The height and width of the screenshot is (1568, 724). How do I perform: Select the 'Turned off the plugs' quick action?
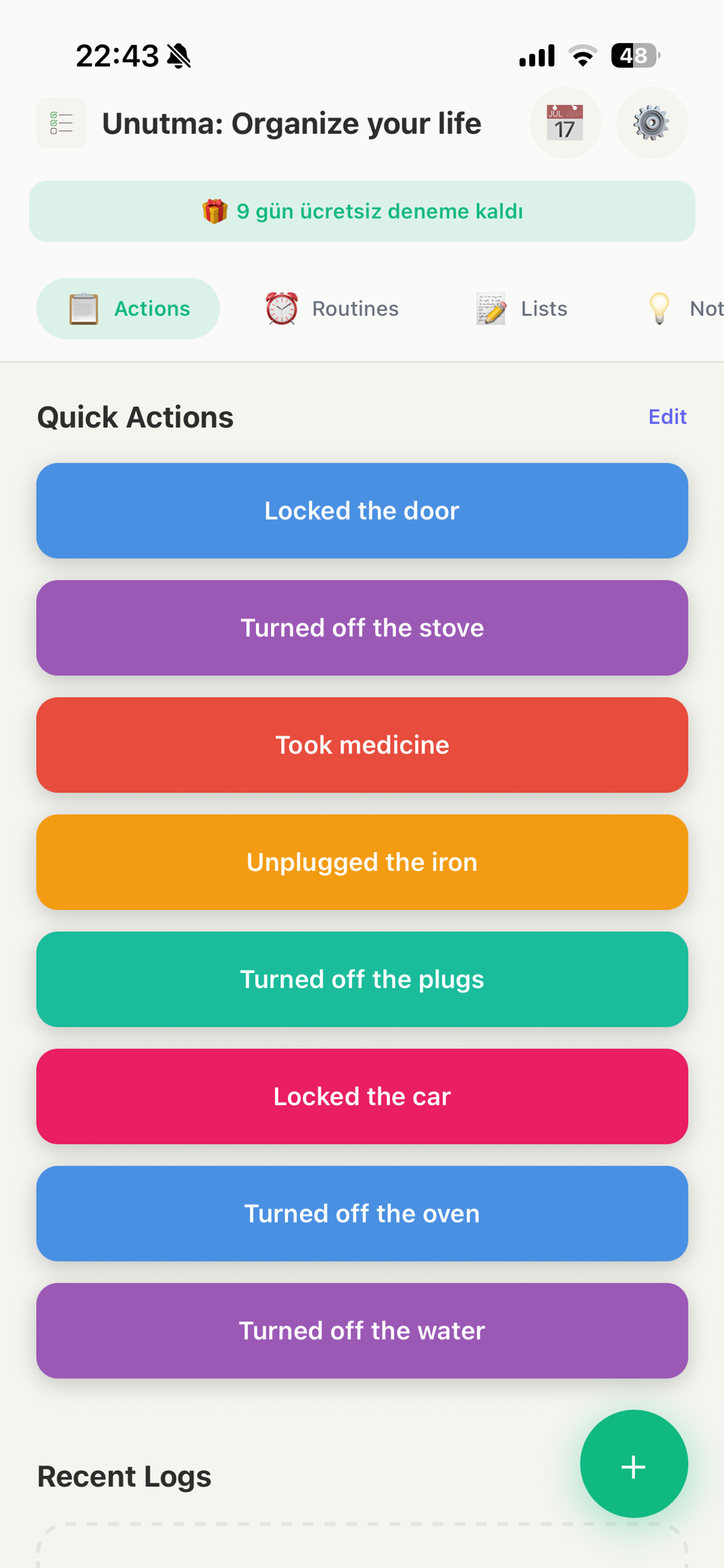pos(361,979)
